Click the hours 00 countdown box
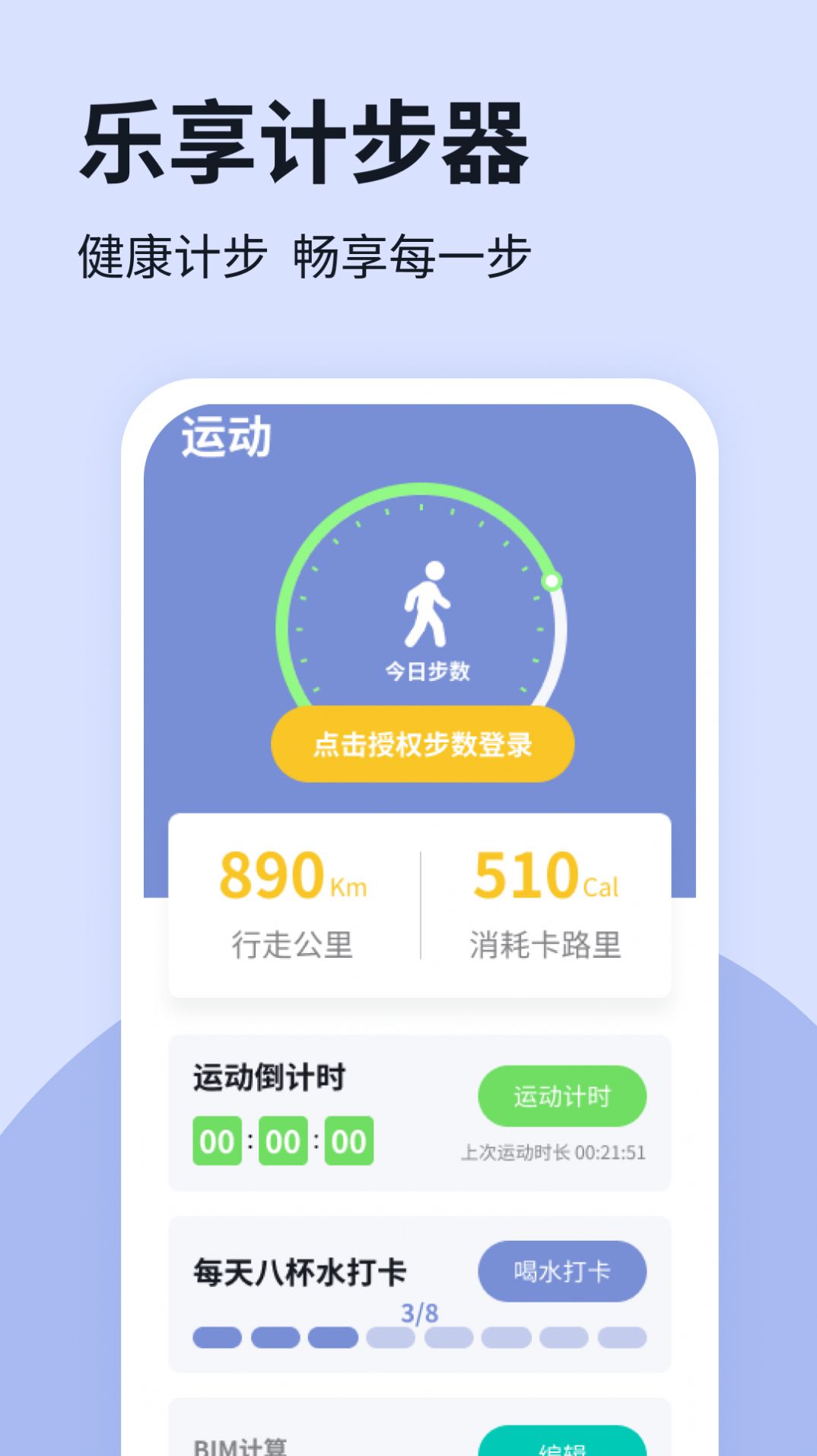The width and height of the screenshot is (817, 1456). coord(219,1140)
